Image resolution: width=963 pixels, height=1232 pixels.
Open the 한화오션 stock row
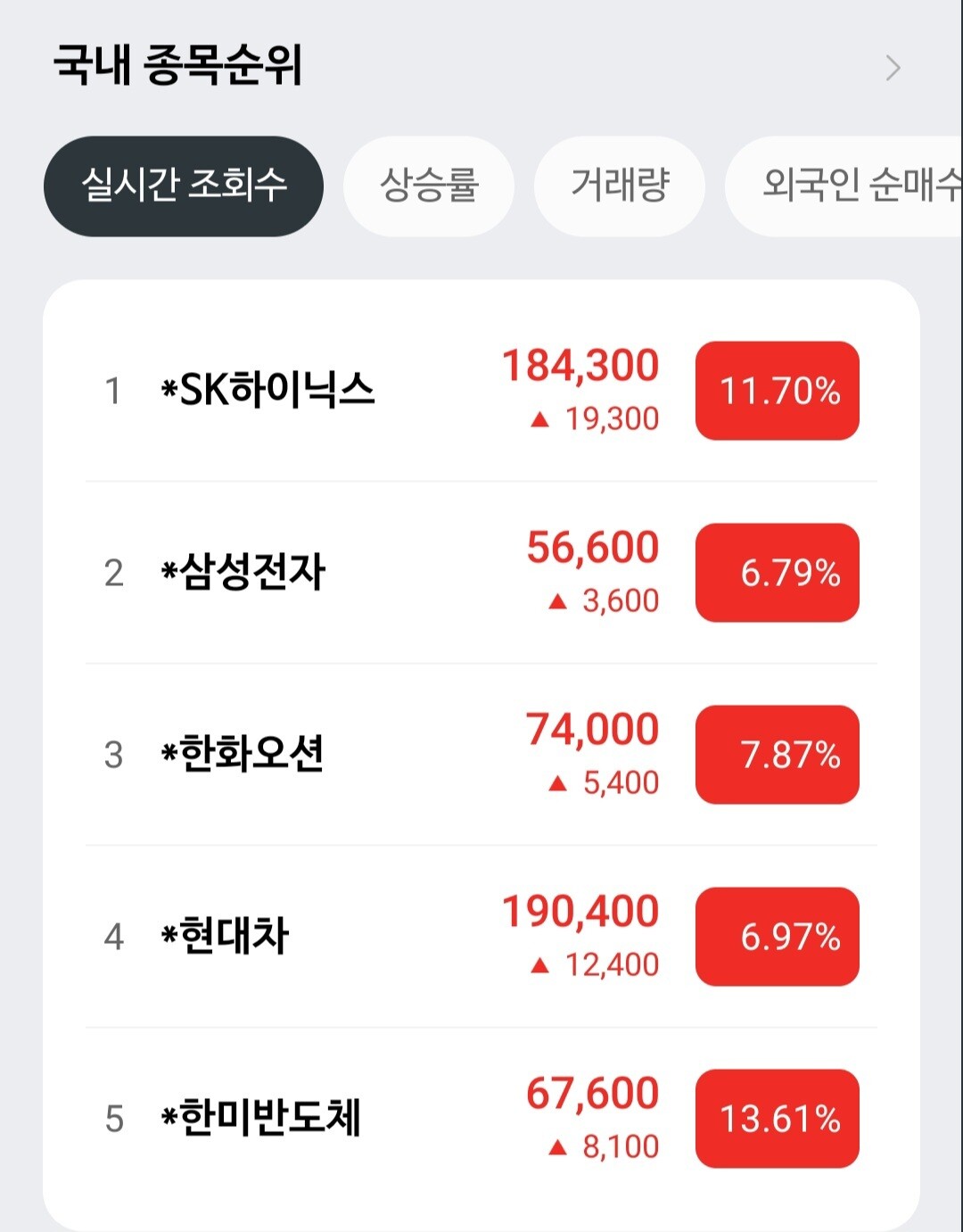[251, 755]
